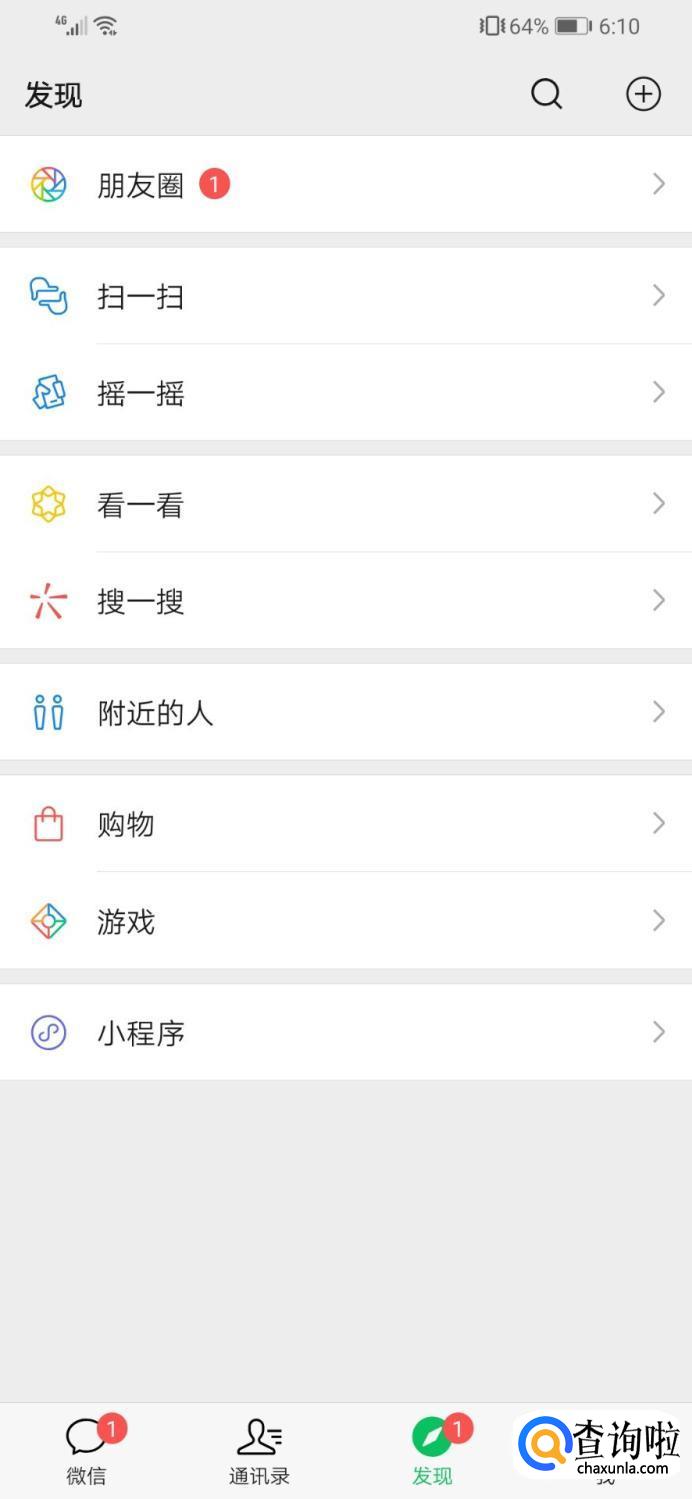Image resolution: width=692 pixels, height=1499 pixels.
Task: Open 朋友圈 Moments
Action: (x=346, y=184)
